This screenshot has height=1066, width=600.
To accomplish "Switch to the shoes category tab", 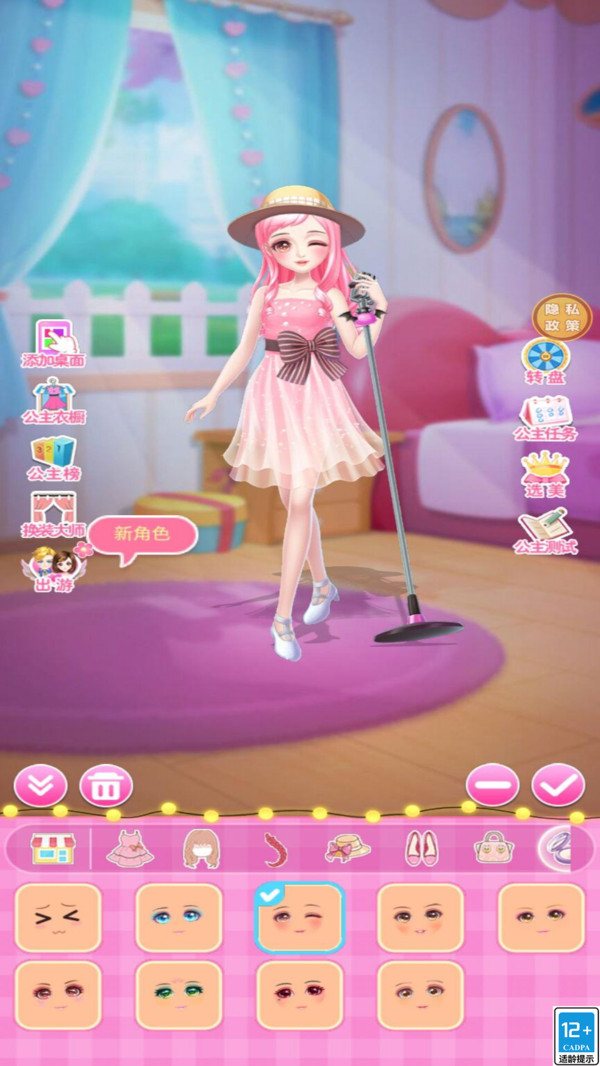I will click(420, 848).
